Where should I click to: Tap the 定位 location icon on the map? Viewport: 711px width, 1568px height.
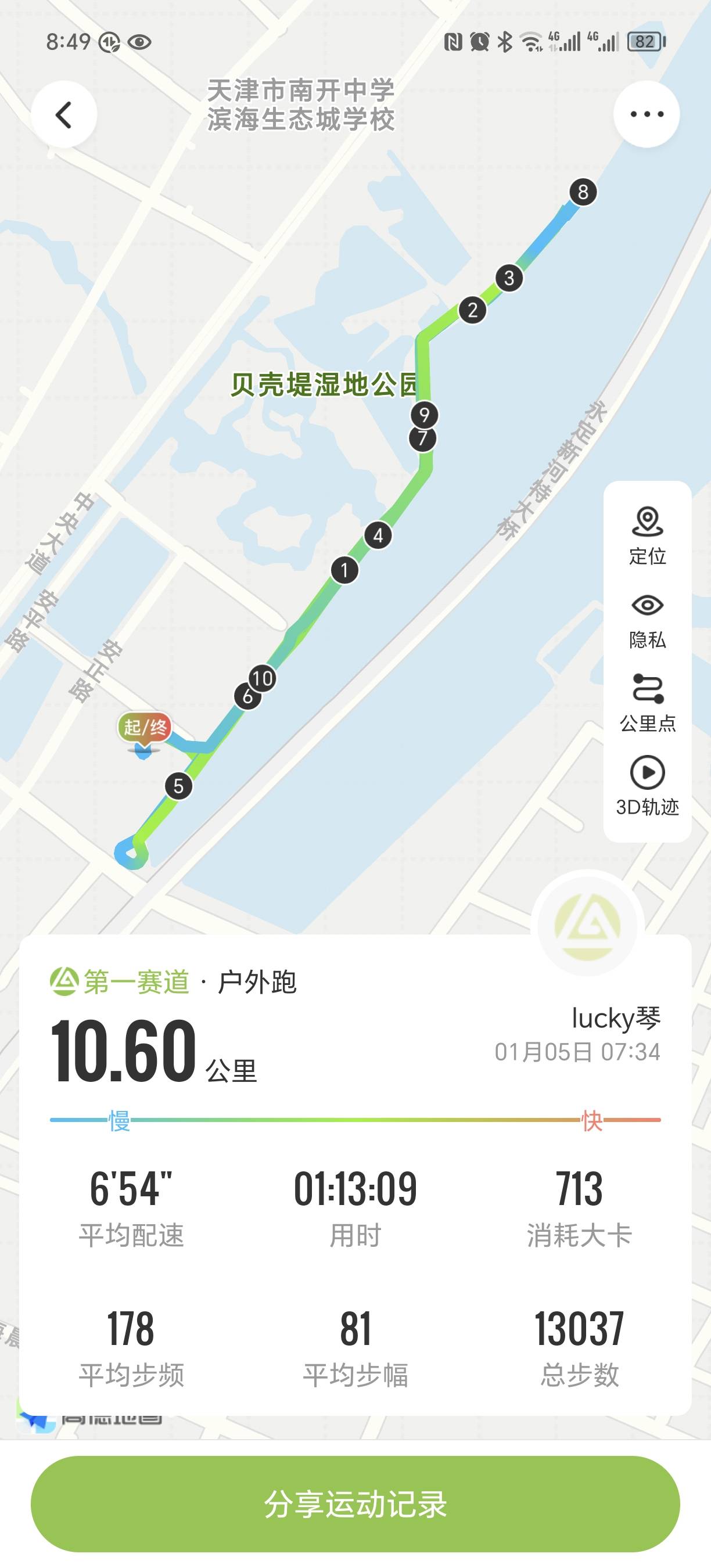[x=647, y=521]
